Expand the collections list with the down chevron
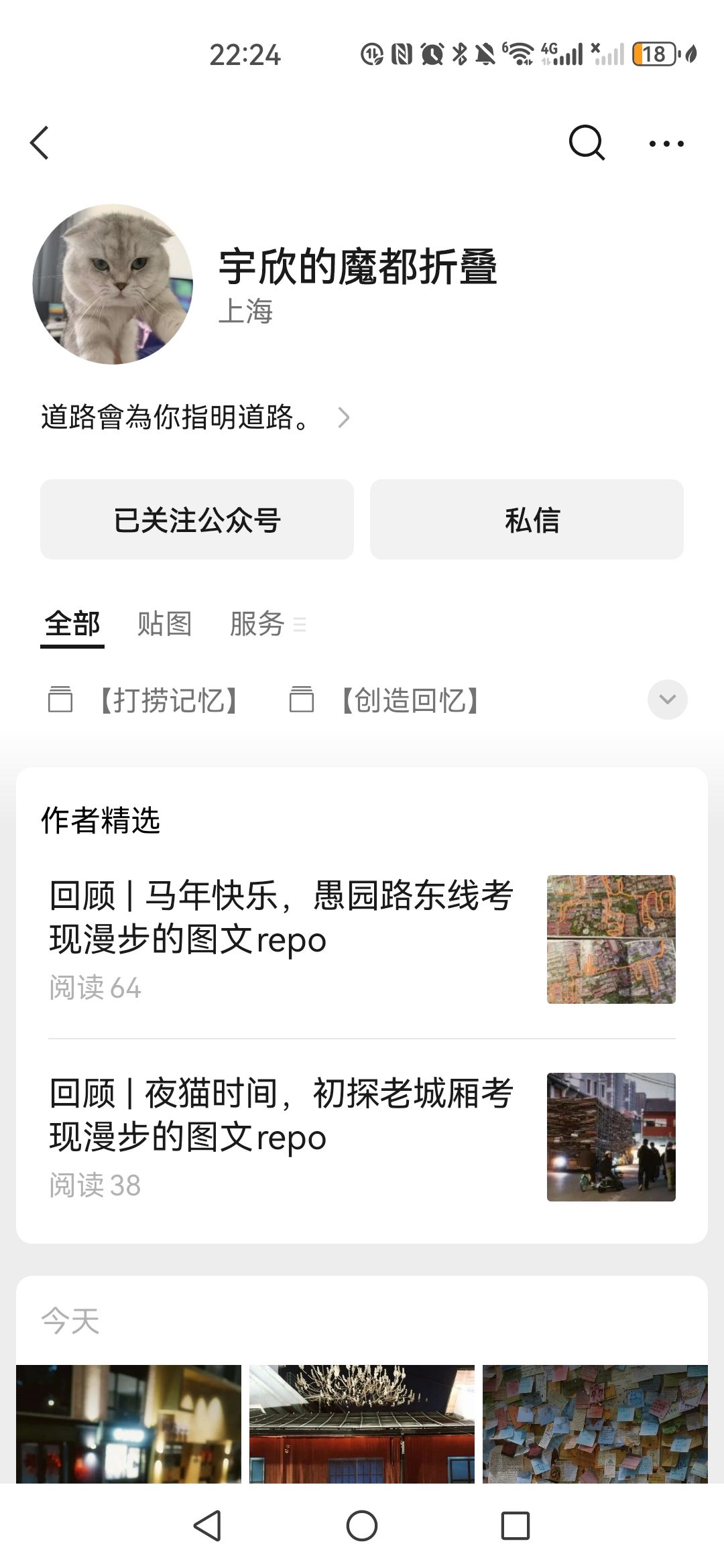The image size is (724, 1568). coord(667,700)
